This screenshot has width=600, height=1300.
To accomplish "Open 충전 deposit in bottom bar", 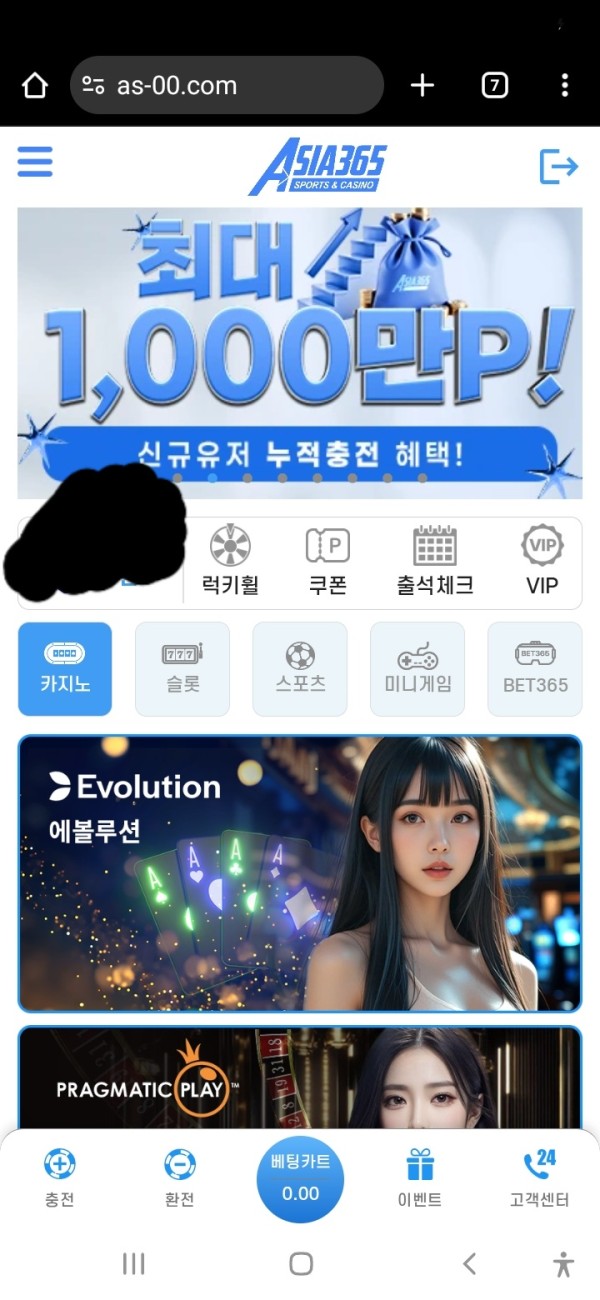I will click(x=60, y=1178).
